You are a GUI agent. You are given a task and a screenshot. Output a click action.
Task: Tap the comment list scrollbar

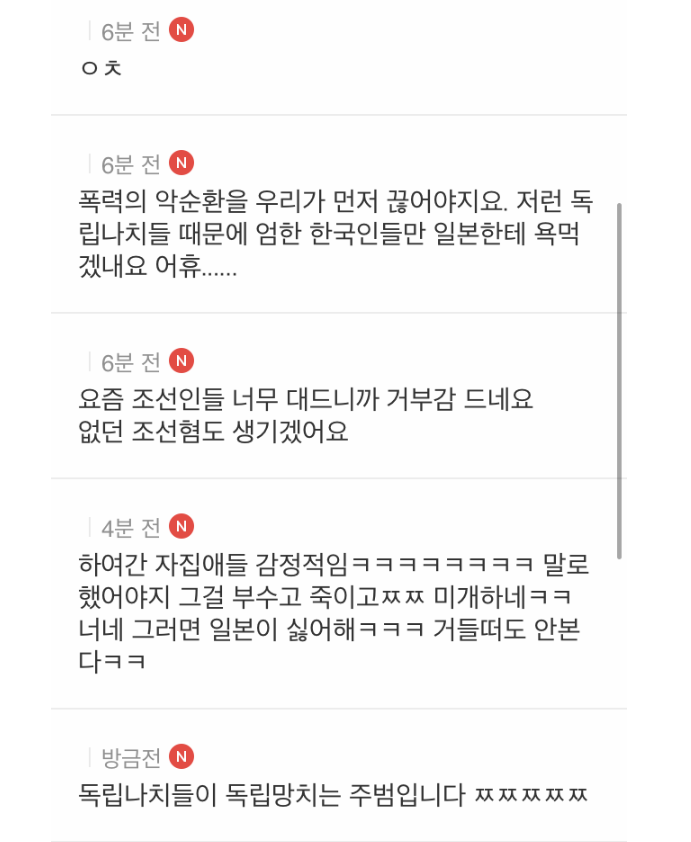pyautogui.click(x=620, y=380)
